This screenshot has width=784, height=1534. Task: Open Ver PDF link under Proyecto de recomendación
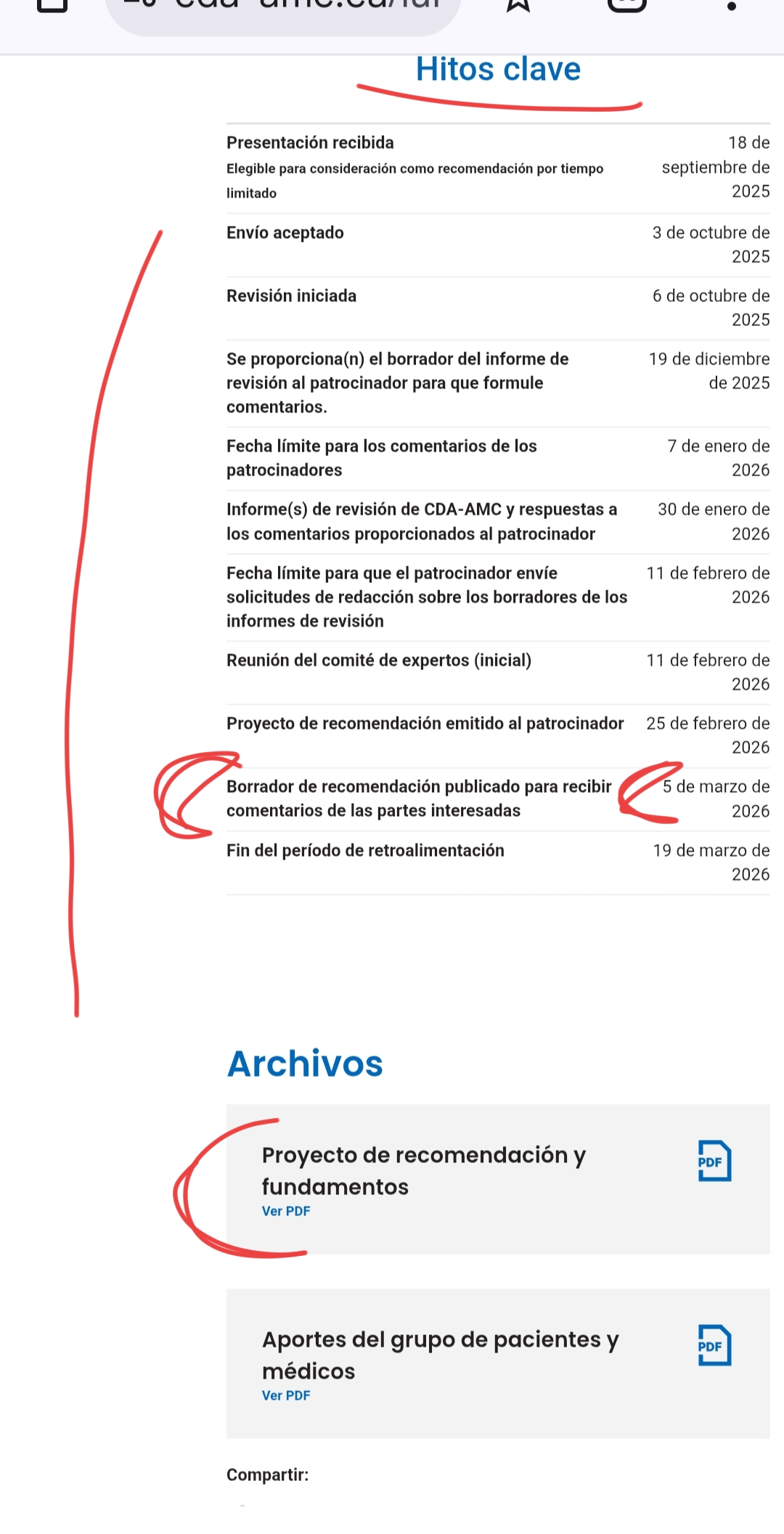[x=286, y=1211]
